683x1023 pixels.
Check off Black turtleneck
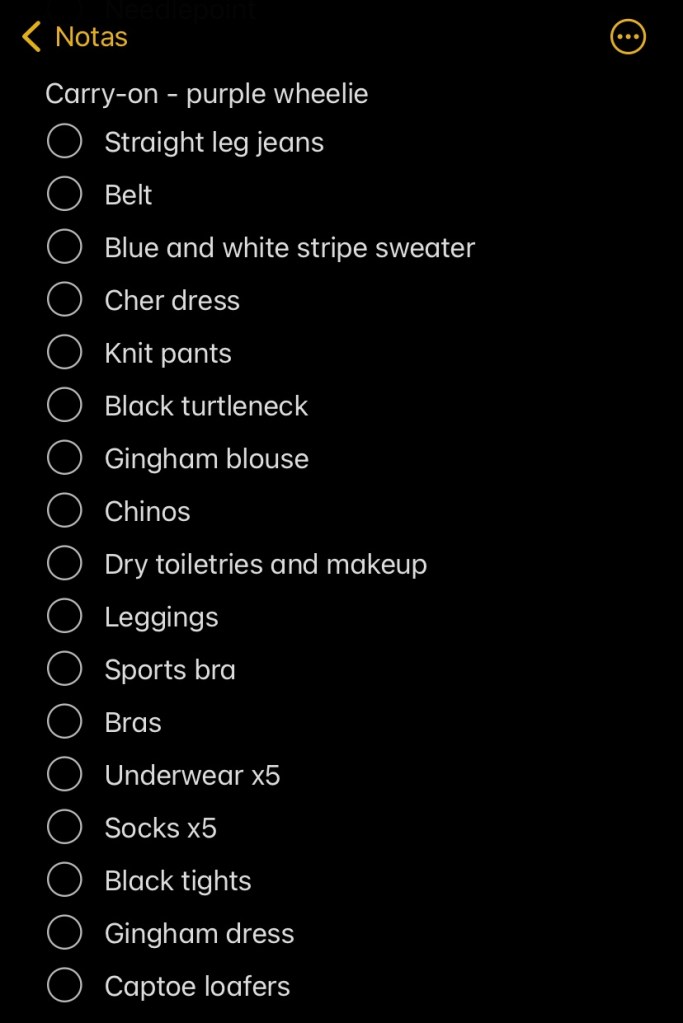point(64,405)
